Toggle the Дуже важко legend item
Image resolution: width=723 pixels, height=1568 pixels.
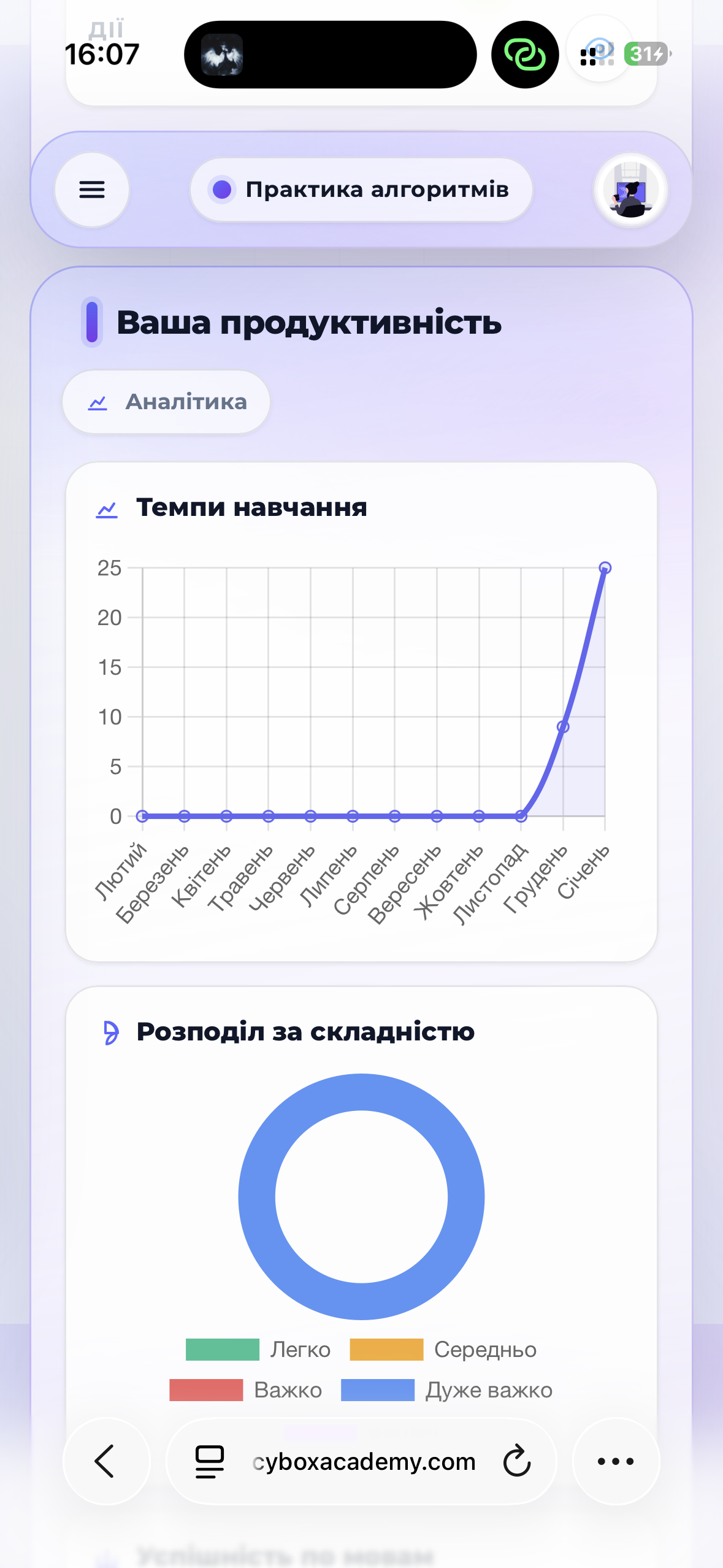446,1390
